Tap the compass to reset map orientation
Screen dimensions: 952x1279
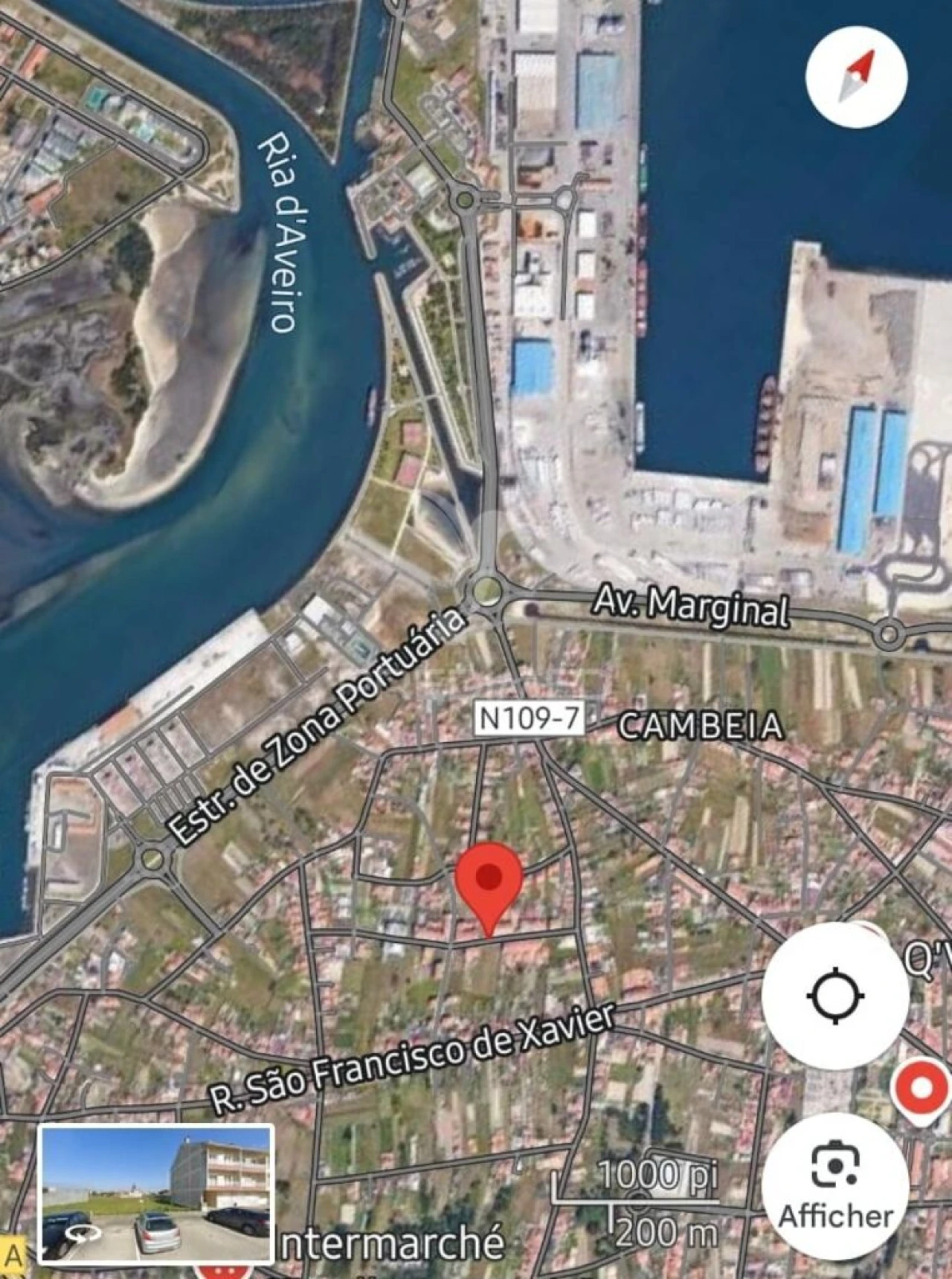click(856, 77)
